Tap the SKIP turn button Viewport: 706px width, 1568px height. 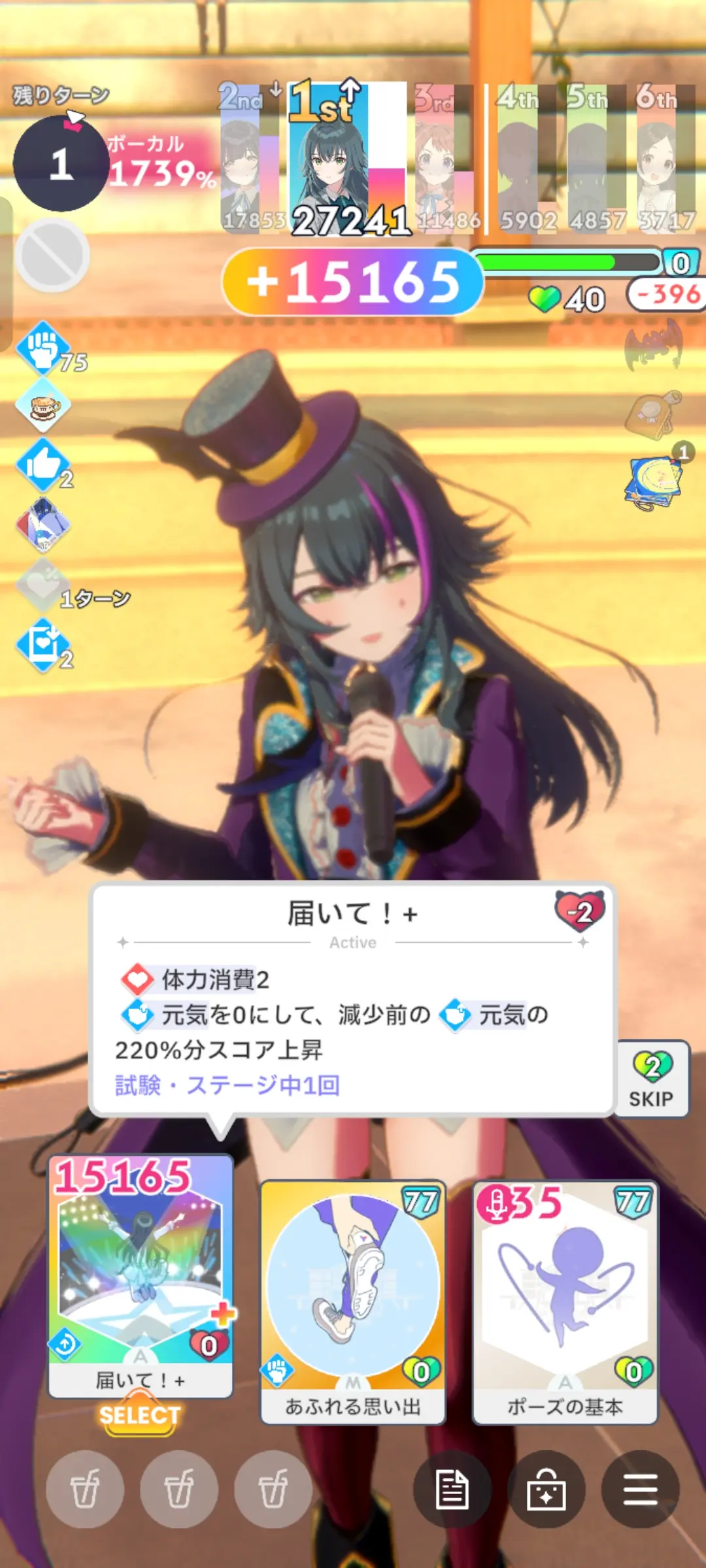652,1079
